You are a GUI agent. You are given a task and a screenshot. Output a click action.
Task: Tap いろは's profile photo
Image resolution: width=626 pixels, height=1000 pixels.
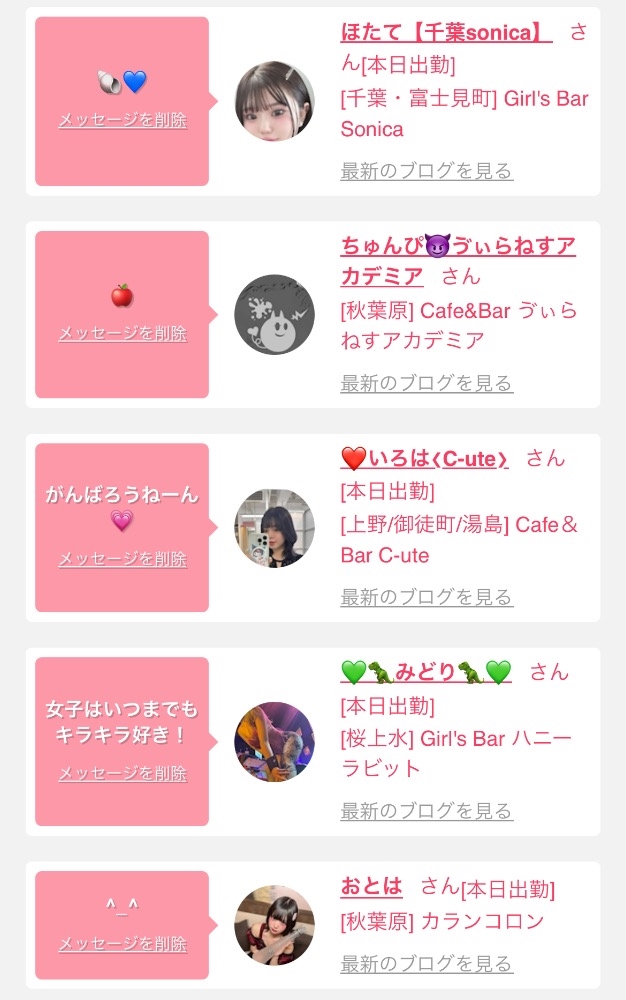pos(274,528)
